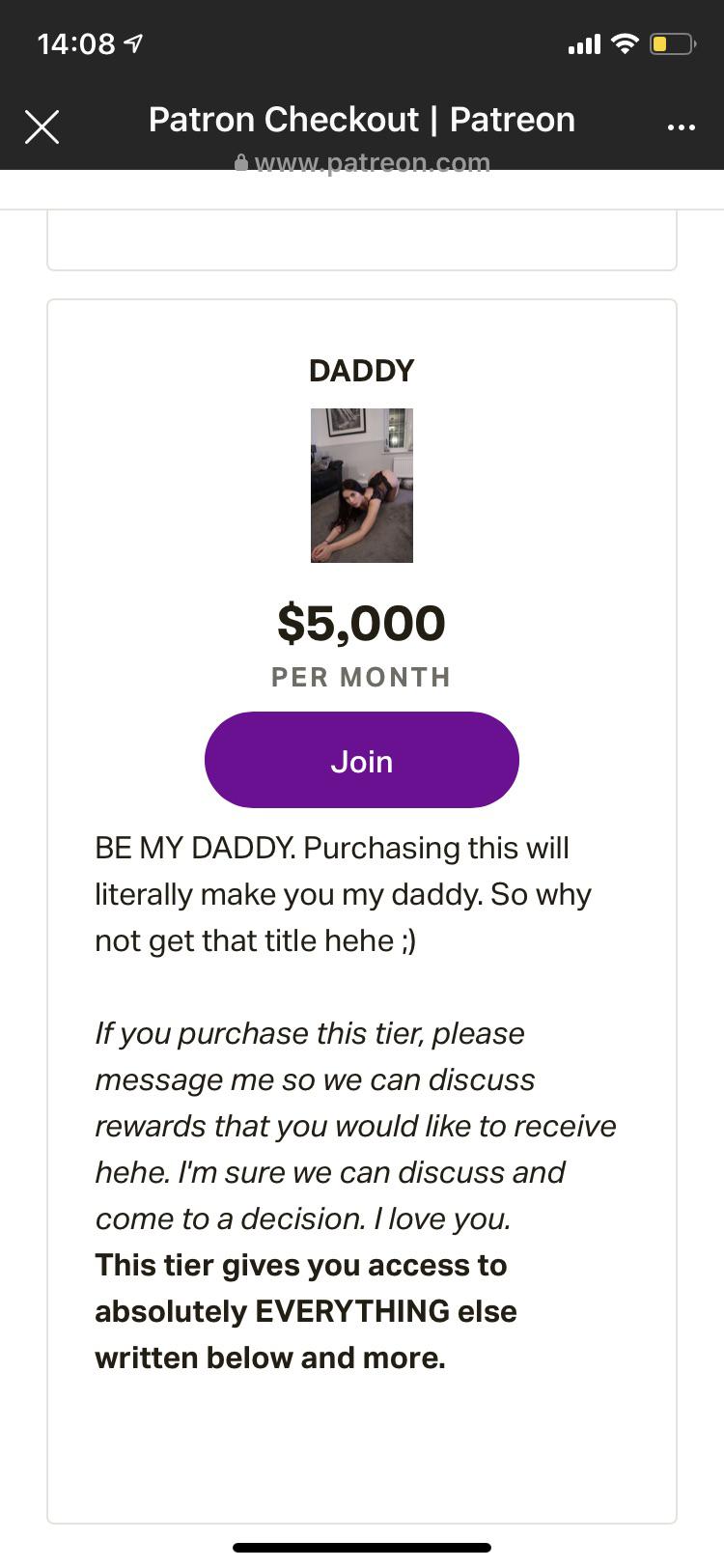This screenshot has height=1568, width=724.
Task: Join the $5,000 per month tier
Action: pyautogui.click(x=361, y=760)
